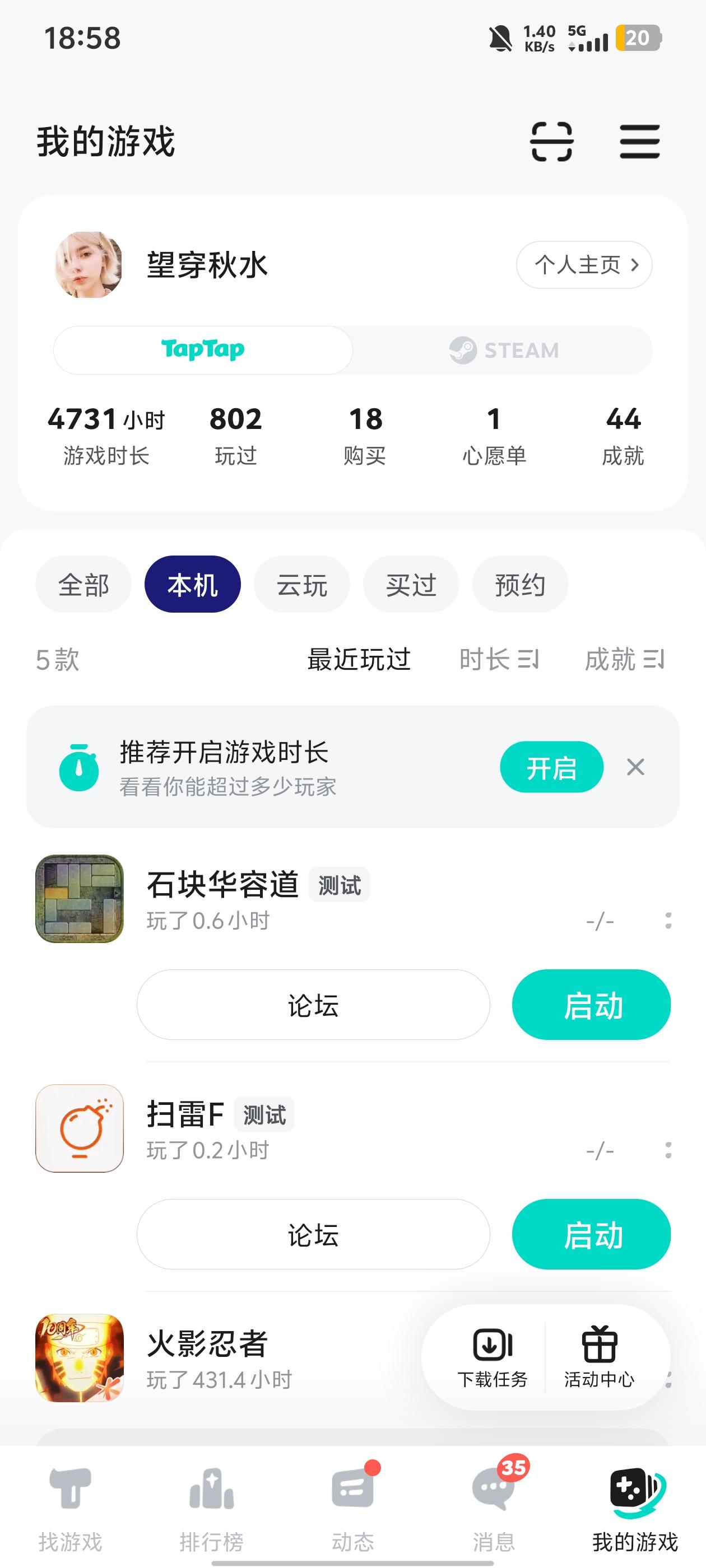Sort games by 时长

498,659
